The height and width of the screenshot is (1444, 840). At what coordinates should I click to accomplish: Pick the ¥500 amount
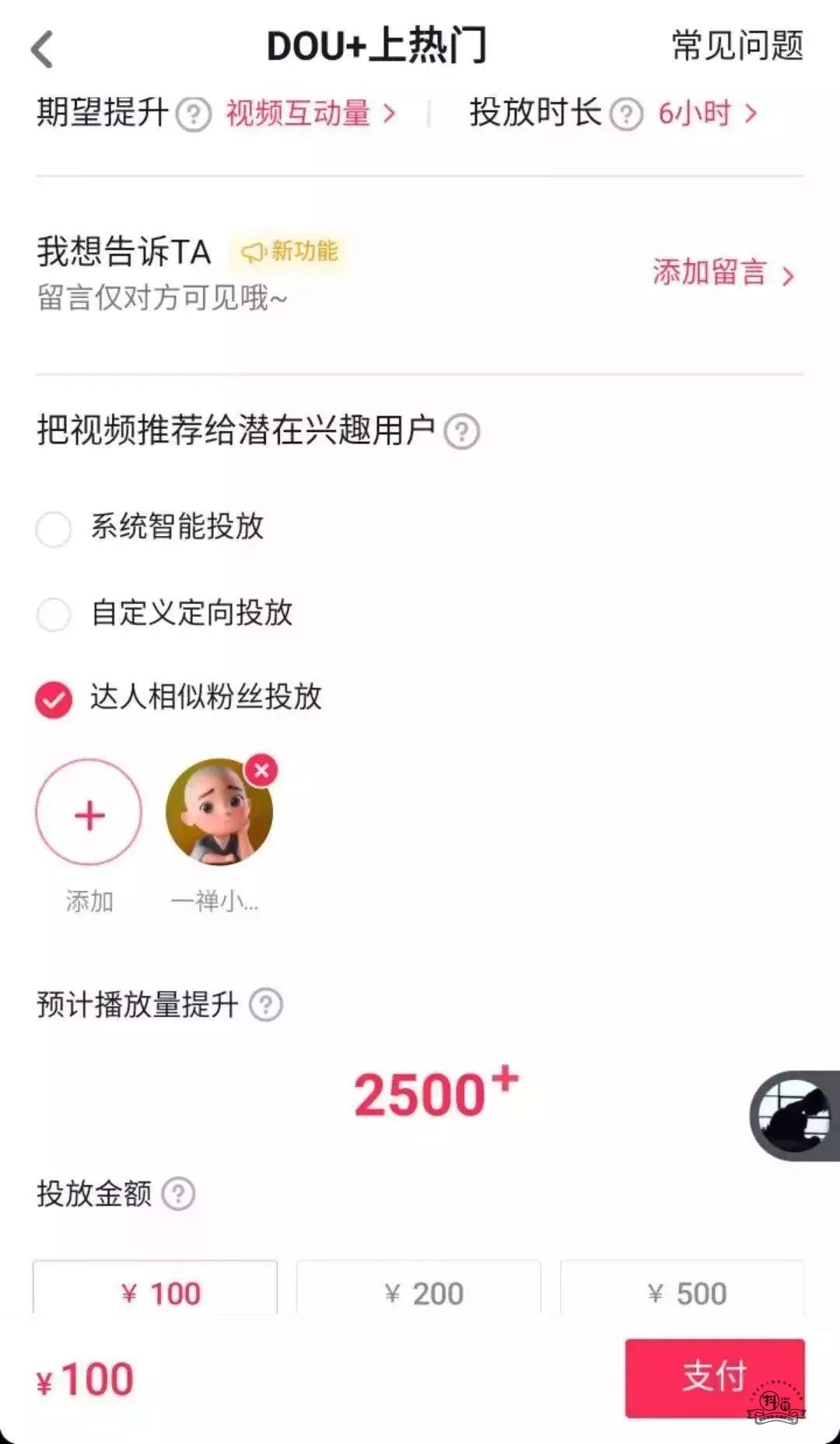tap(682, 1292)
